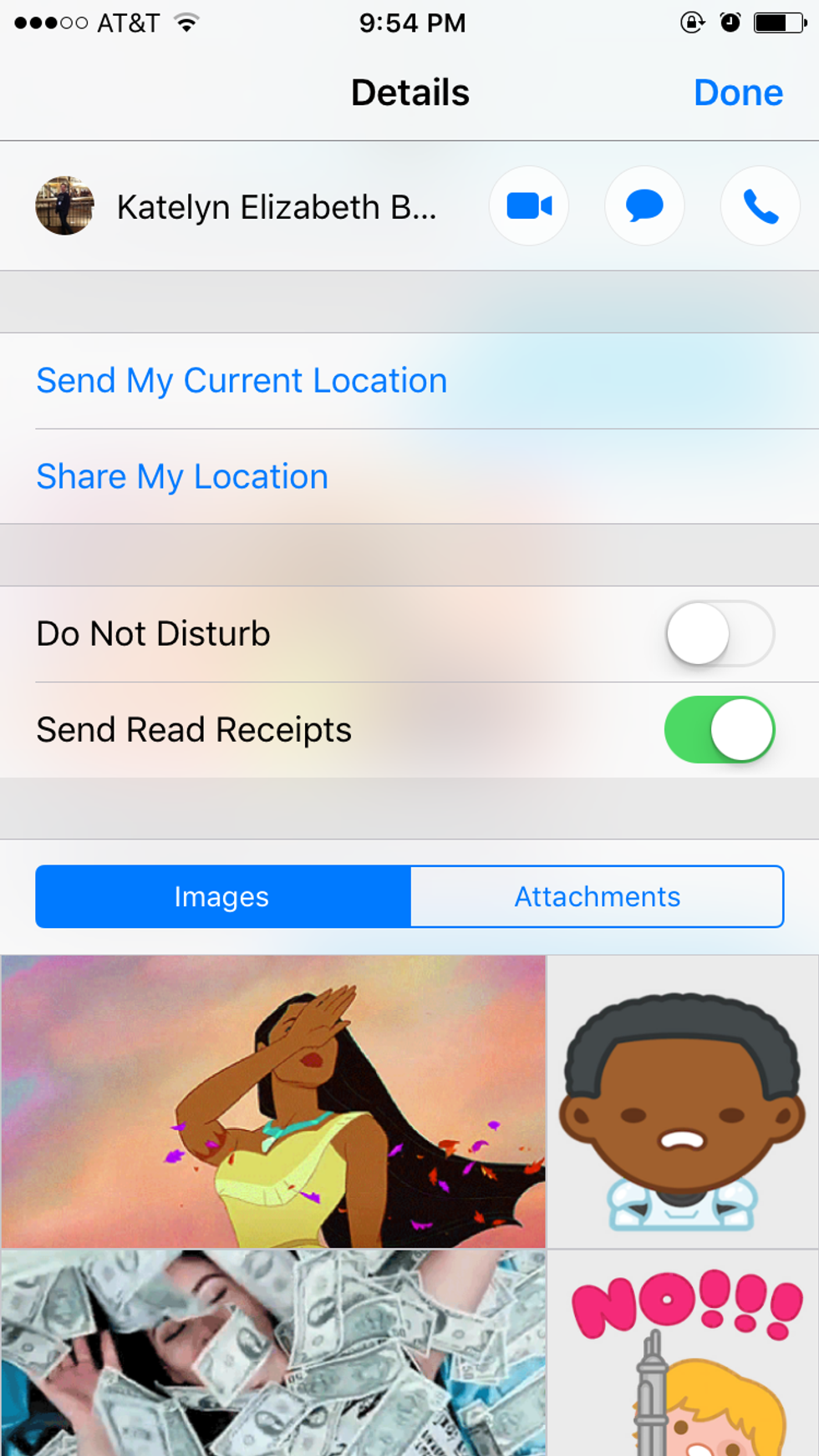
Task: Select the Images segment
Action: tap(222, 896)
